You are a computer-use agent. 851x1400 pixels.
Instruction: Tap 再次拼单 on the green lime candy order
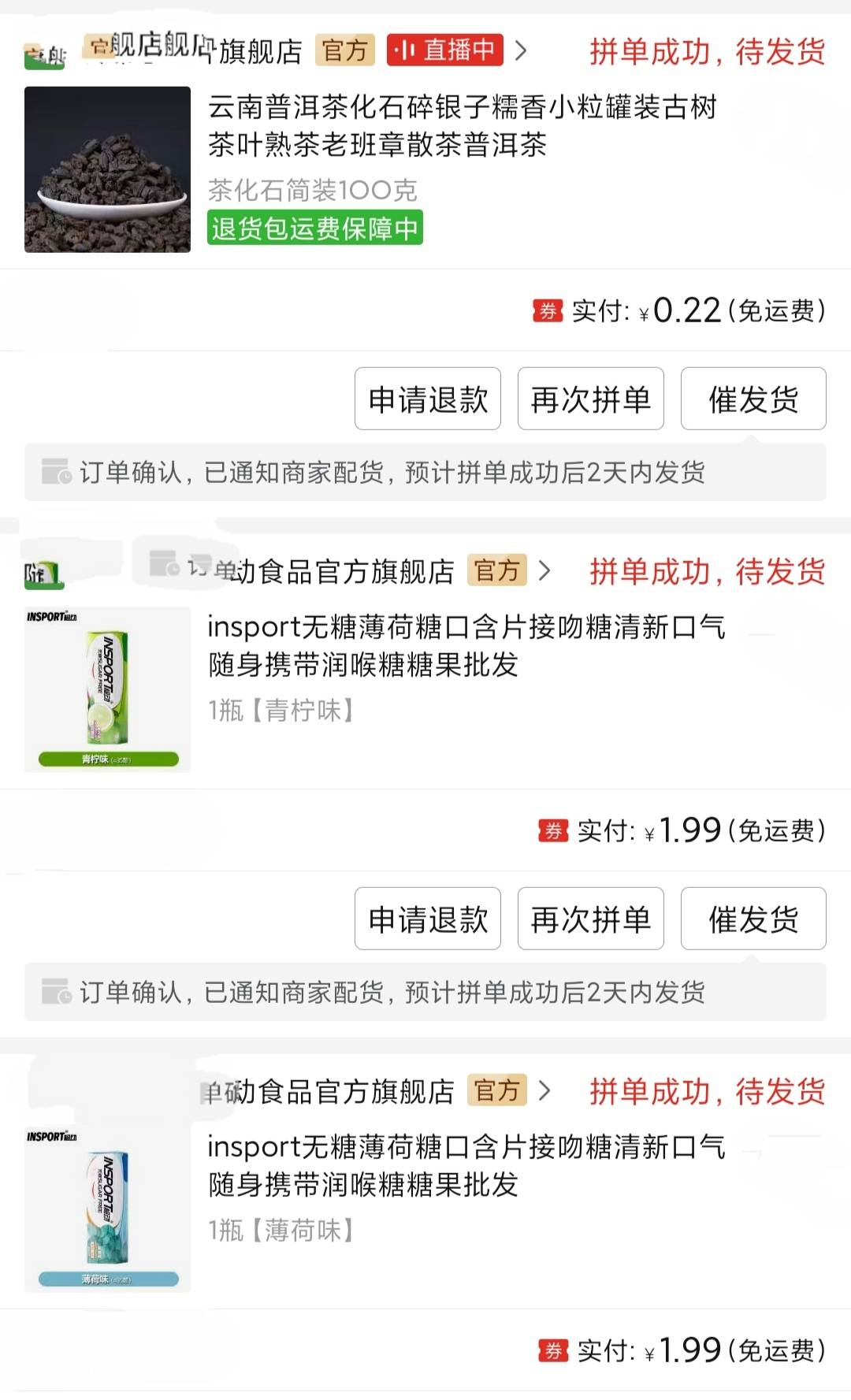590,919
